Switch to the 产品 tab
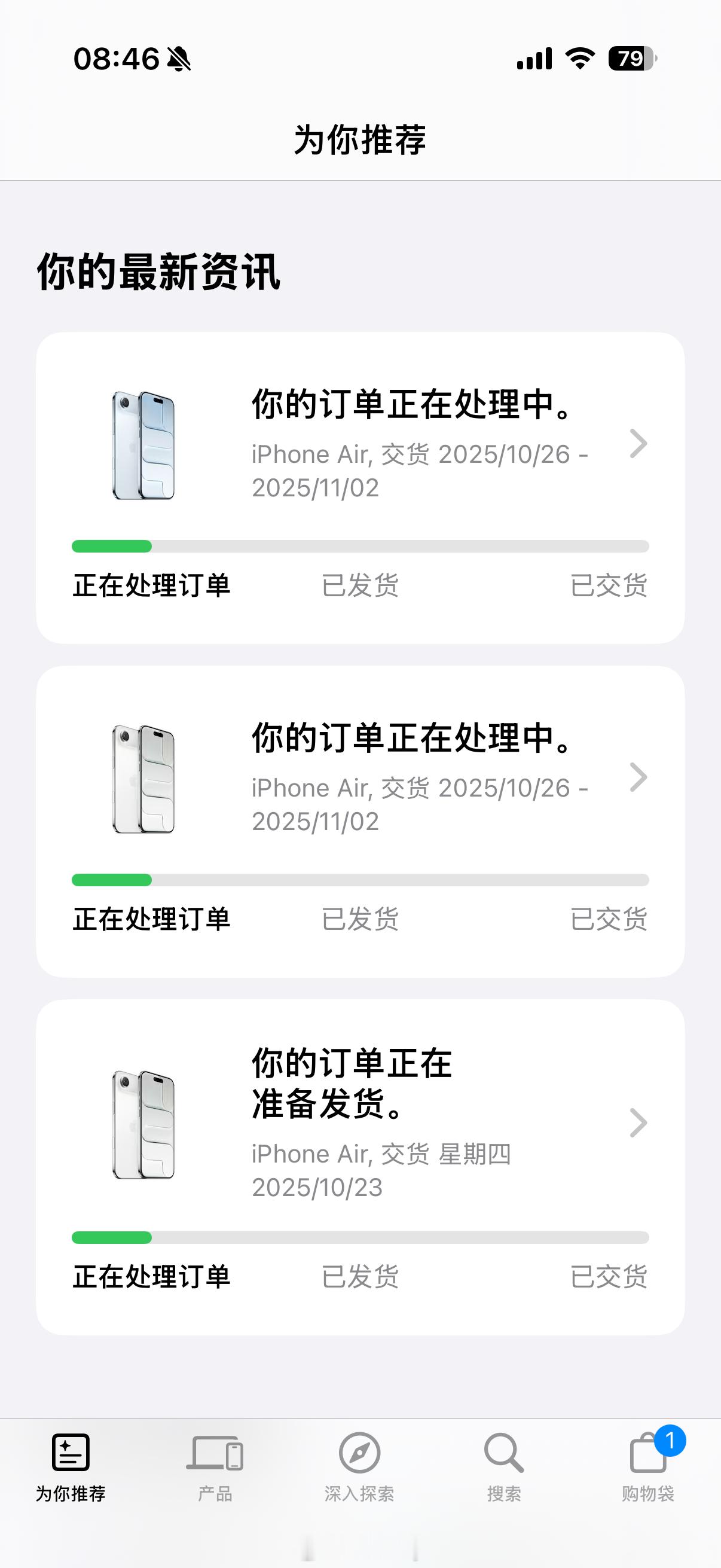 coord(215,1467)
